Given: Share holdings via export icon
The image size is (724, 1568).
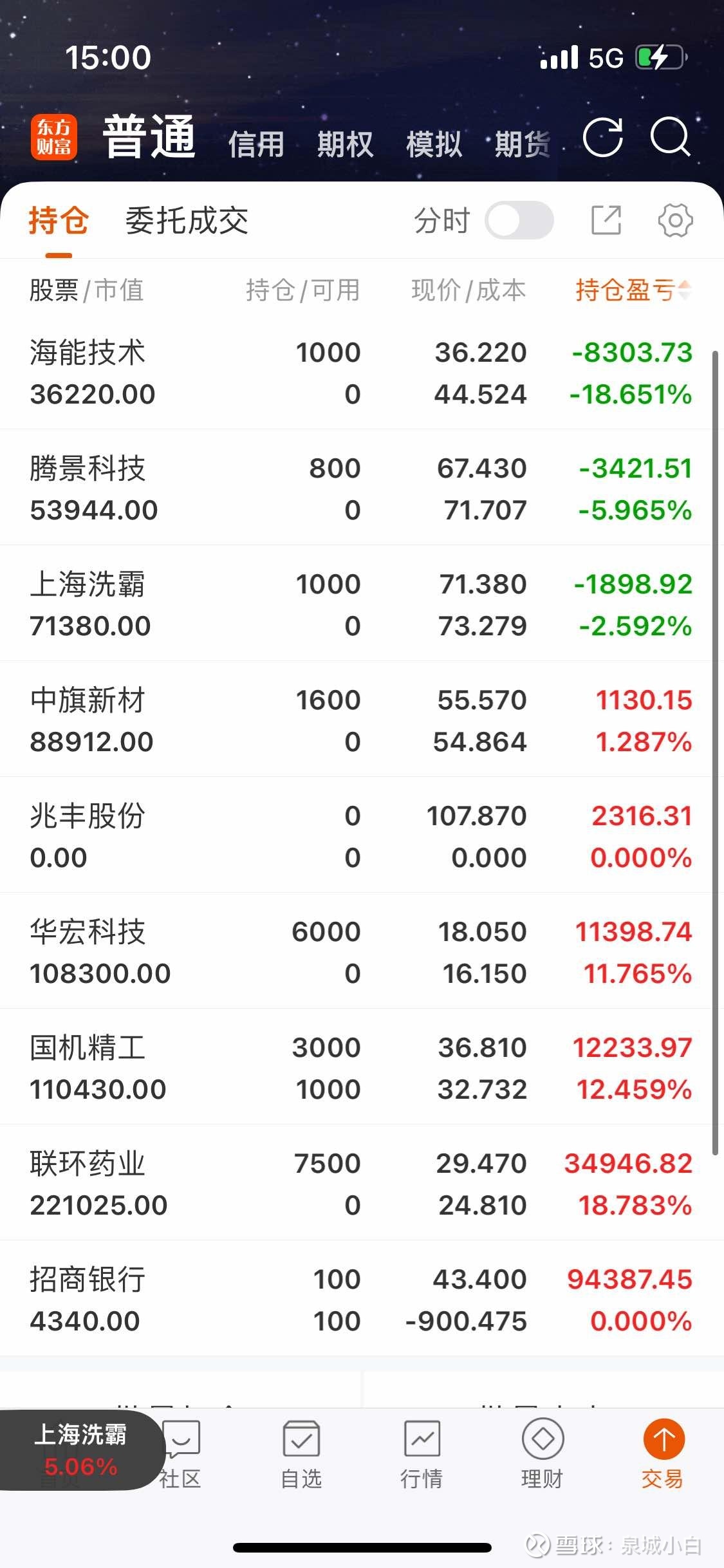Looking at the screenshot, I should 606,220.
